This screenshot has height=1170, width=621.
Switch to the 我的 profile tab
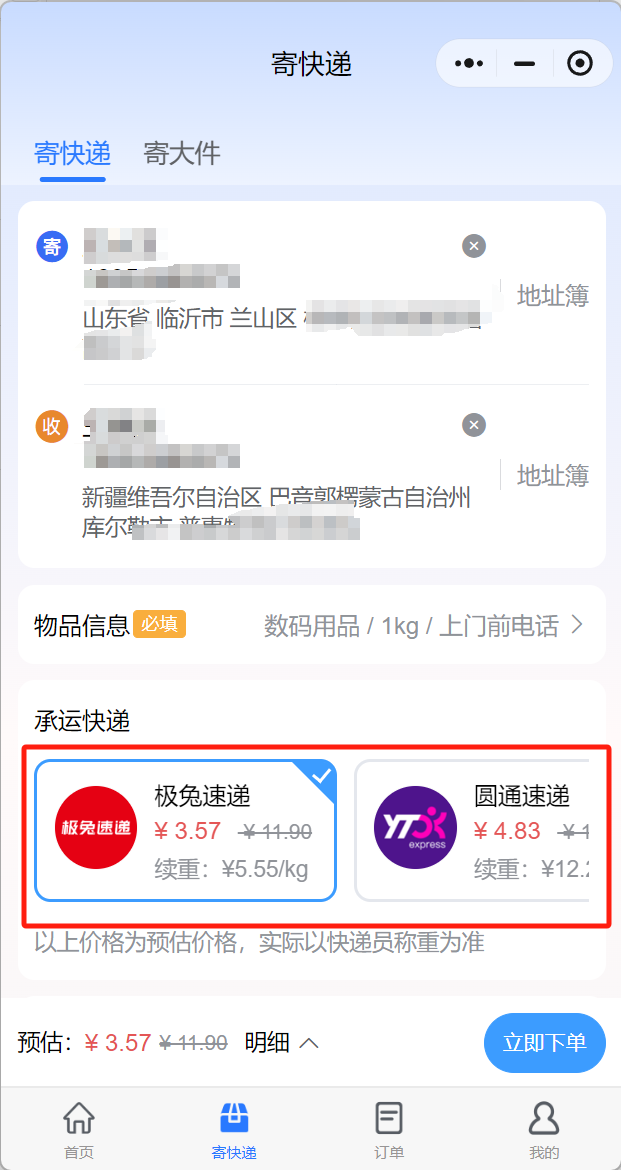click(544, 1130)
